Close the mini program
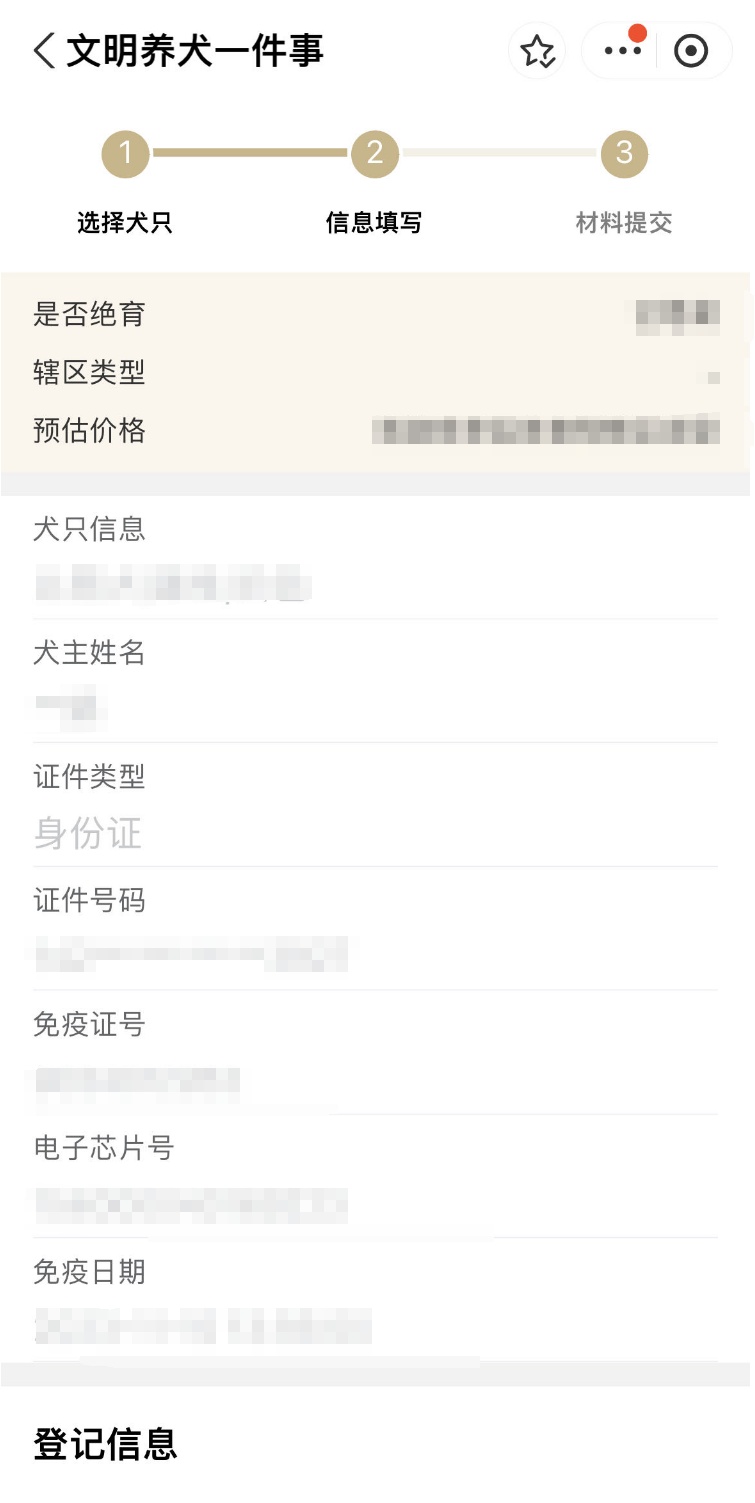Image resolution: width=755 pixels, height=1503 pixels. point(691,51)
